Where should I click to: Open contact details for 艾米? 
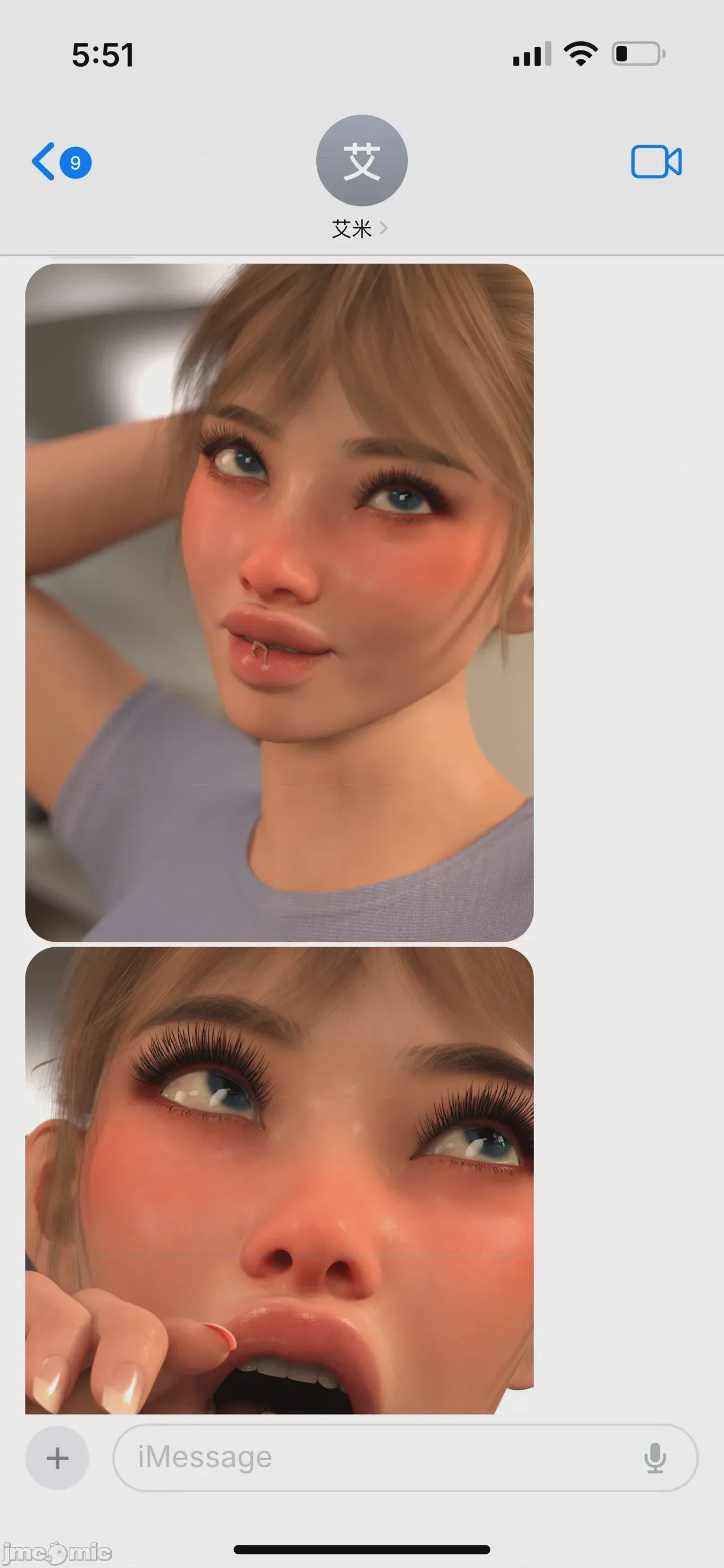[x=361, y=178]
